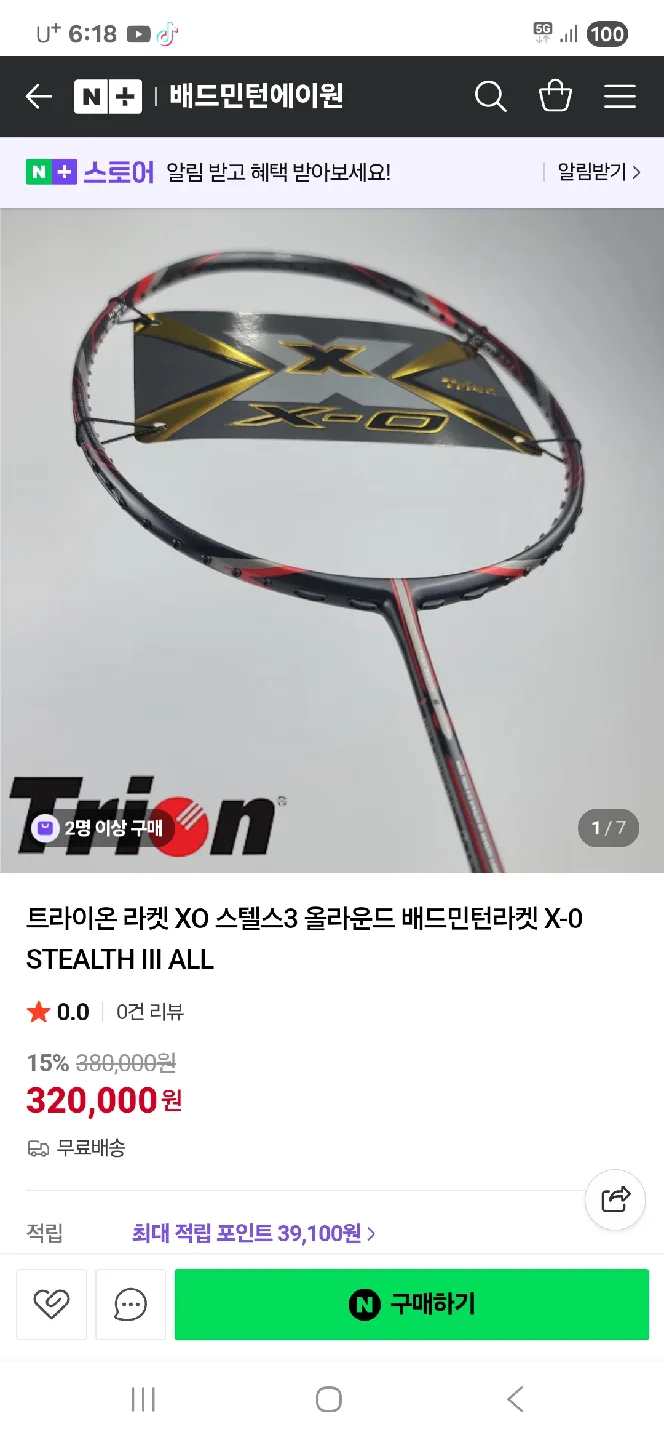View 최대 적립 포인트 39,100원 details
The height and width of the screenshot is (1440, 664).
point(253,1233)
